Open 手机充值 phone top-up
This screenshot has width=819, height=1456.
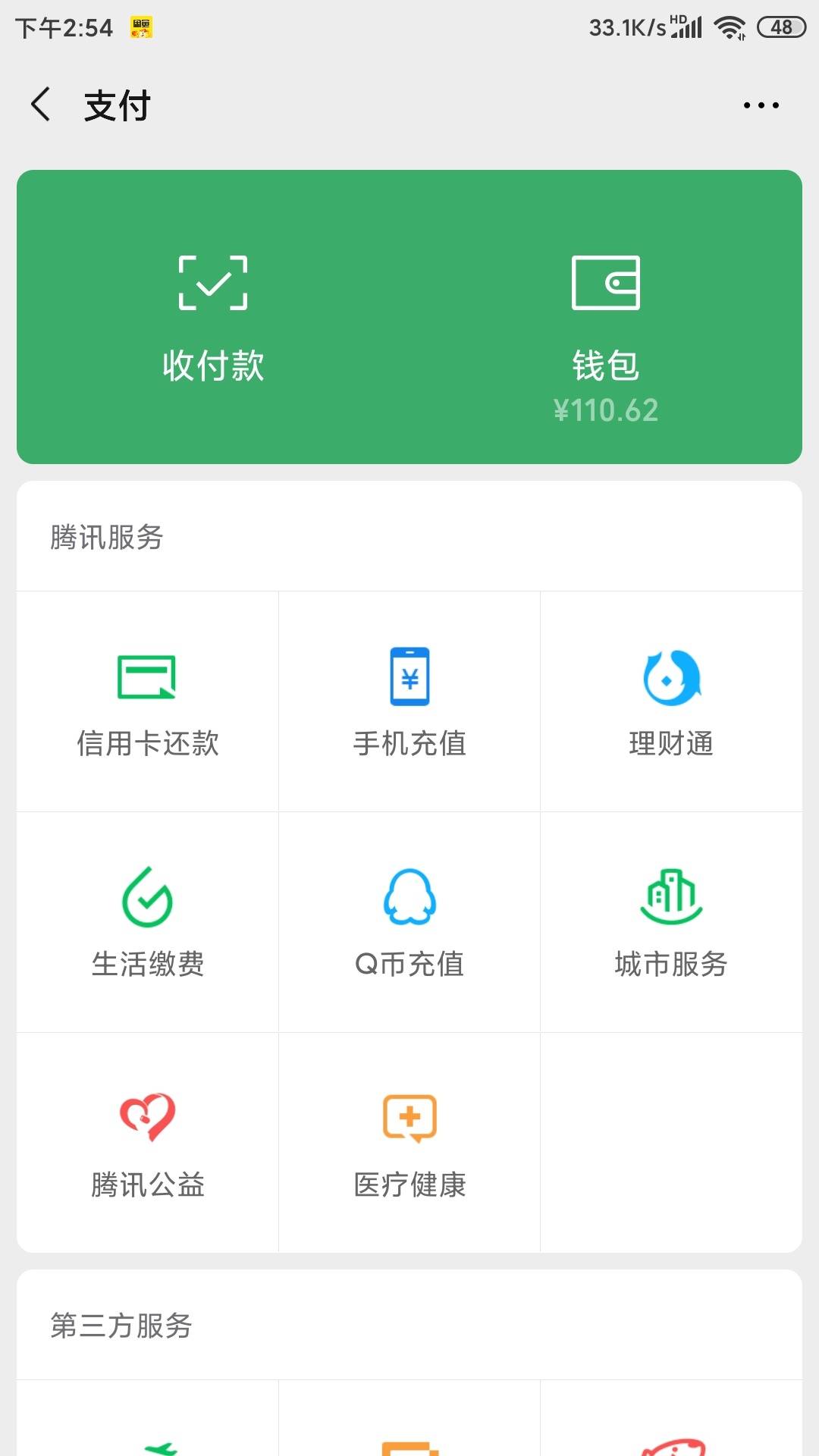[409, 701]
